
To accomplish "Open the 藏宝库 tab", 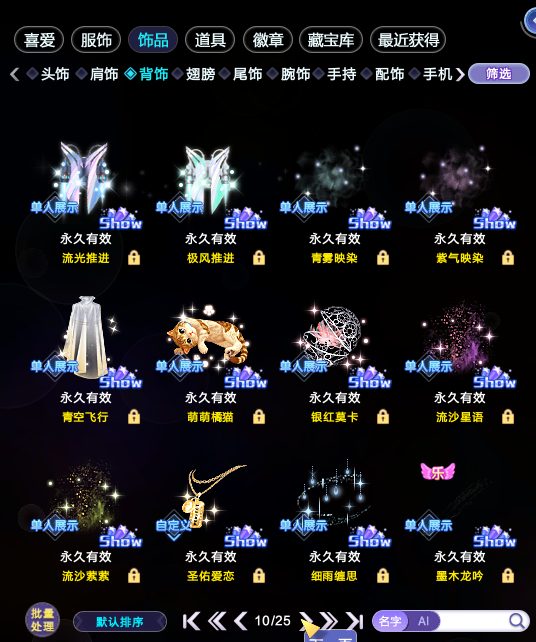I will click(331, 40).
